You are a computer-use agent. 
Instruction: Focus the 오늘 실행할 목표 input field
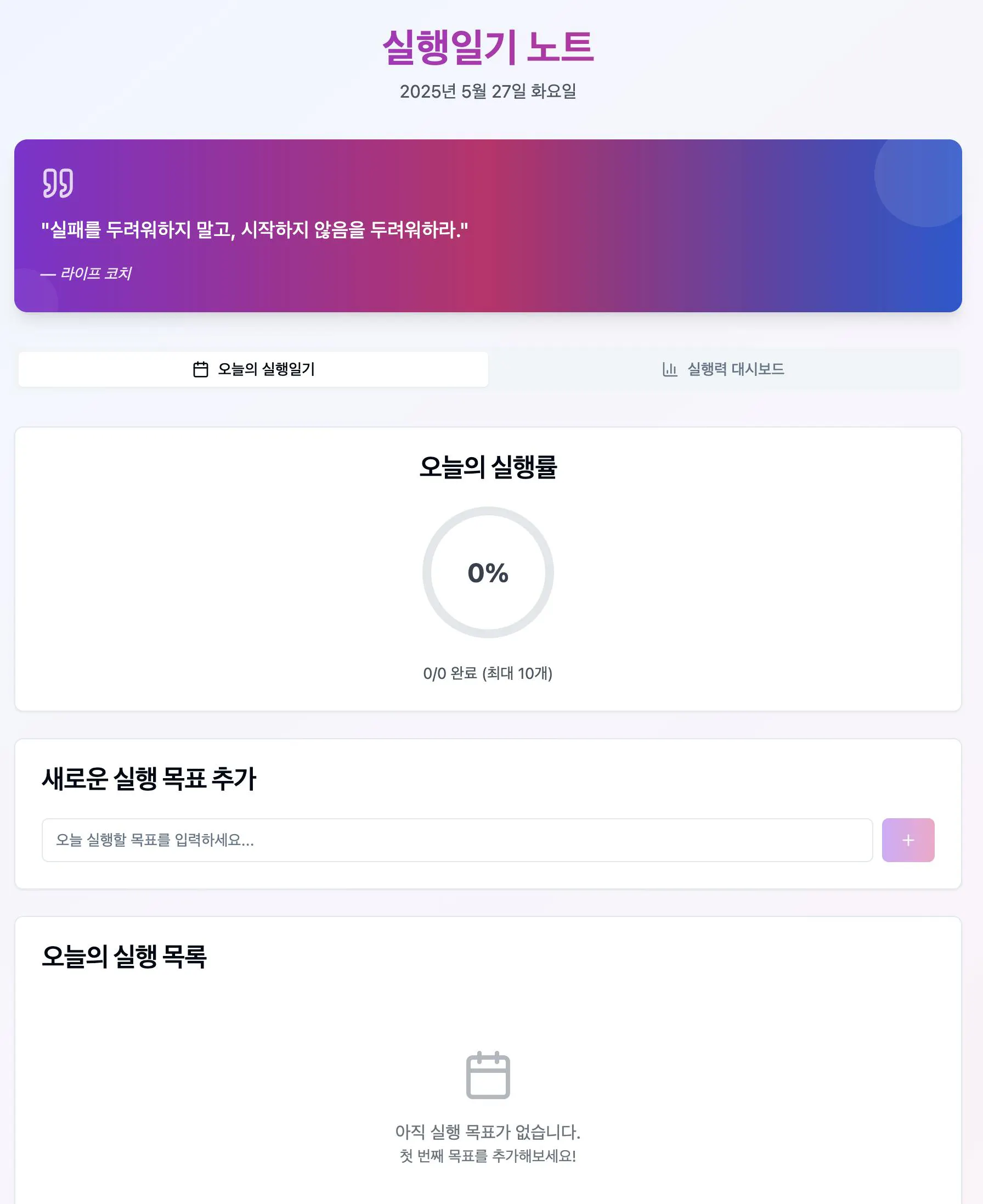click(x=456, y=840)
